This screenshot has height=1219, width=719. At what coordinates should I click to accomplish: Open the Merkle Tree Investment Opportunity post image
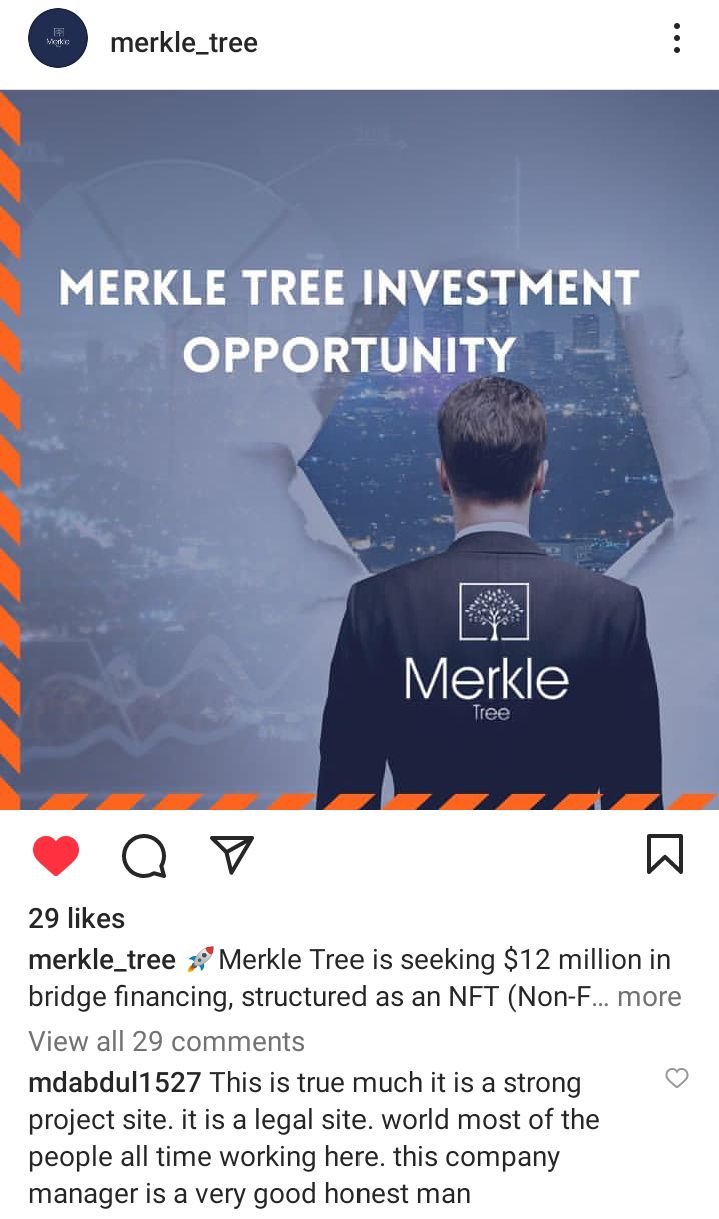tap(360, 450)
